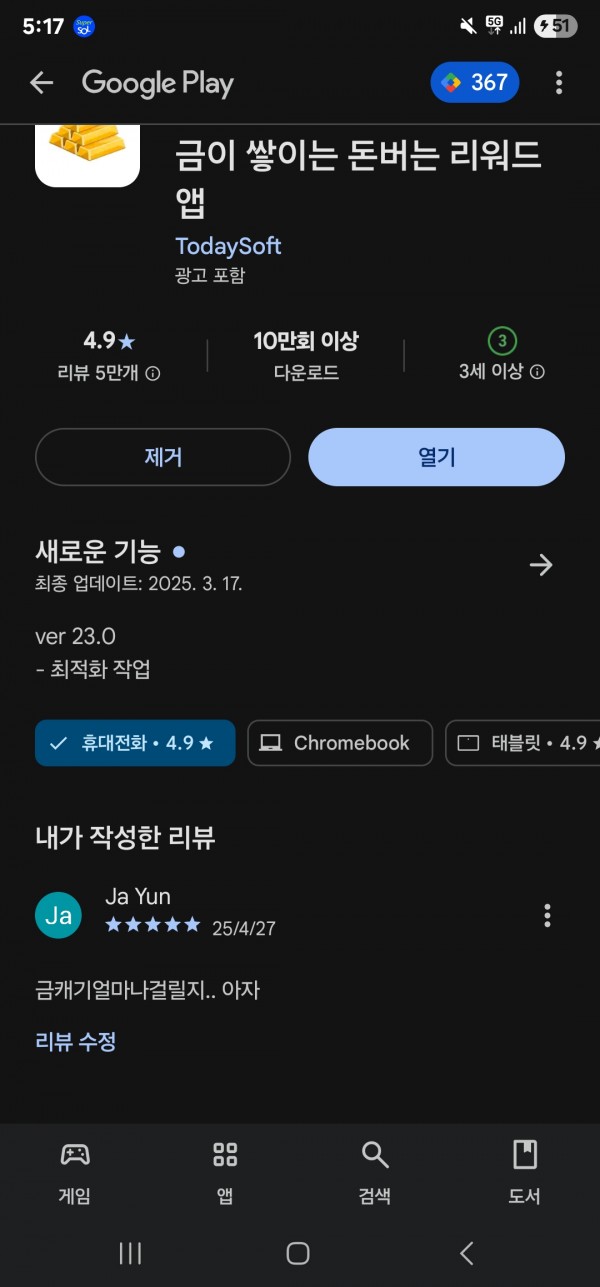Switch to the 게임 tab
Screen dimensions: 600x1287
tap(75, 1173)
